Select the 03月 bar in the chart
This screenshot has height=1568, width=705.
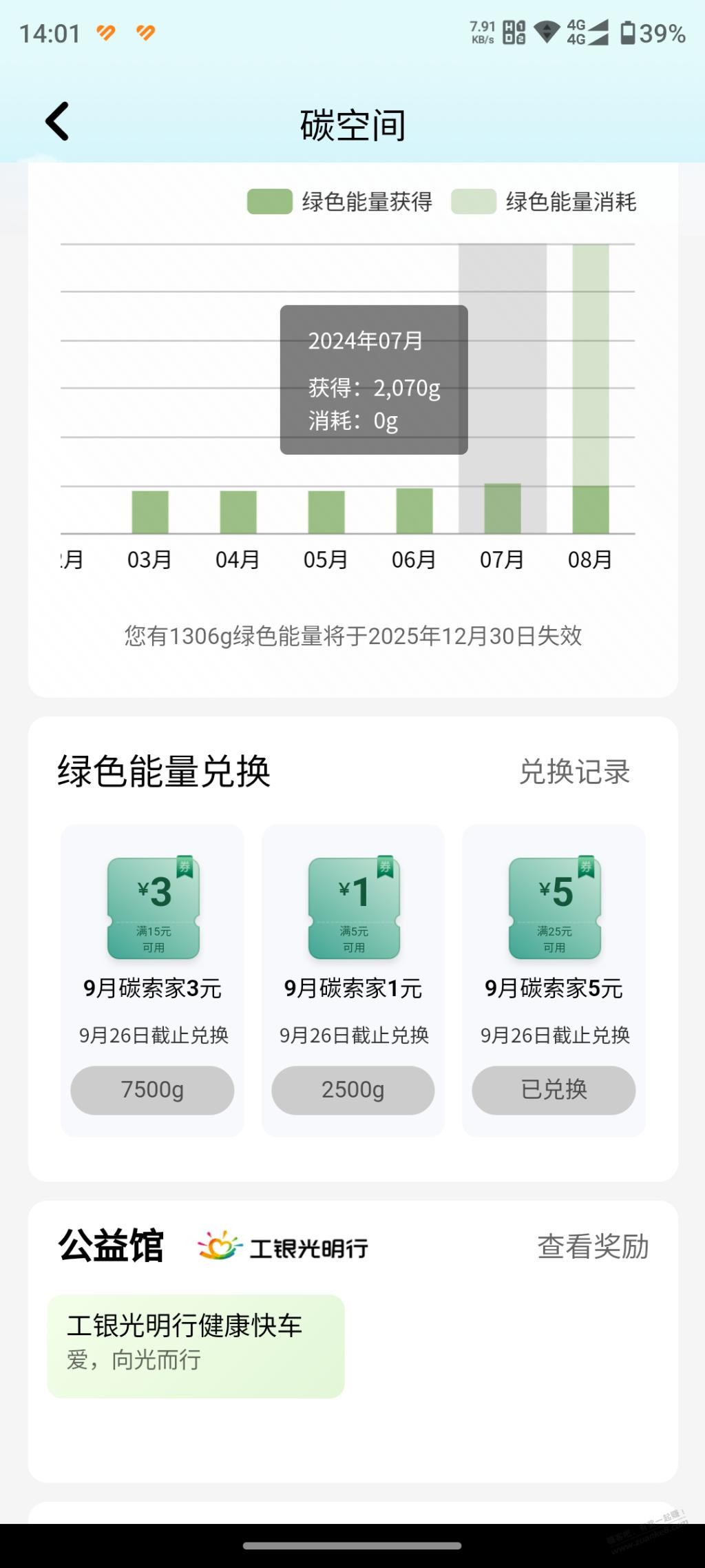[150, 512]
